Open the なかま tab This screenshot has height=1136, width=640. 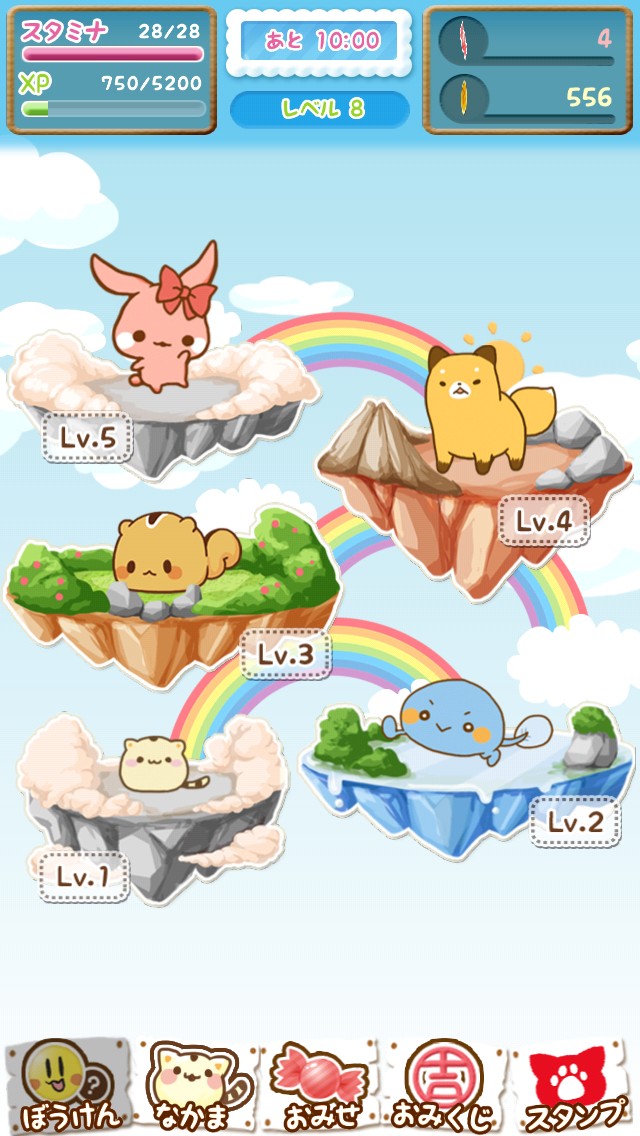(x=194, y=1085)
